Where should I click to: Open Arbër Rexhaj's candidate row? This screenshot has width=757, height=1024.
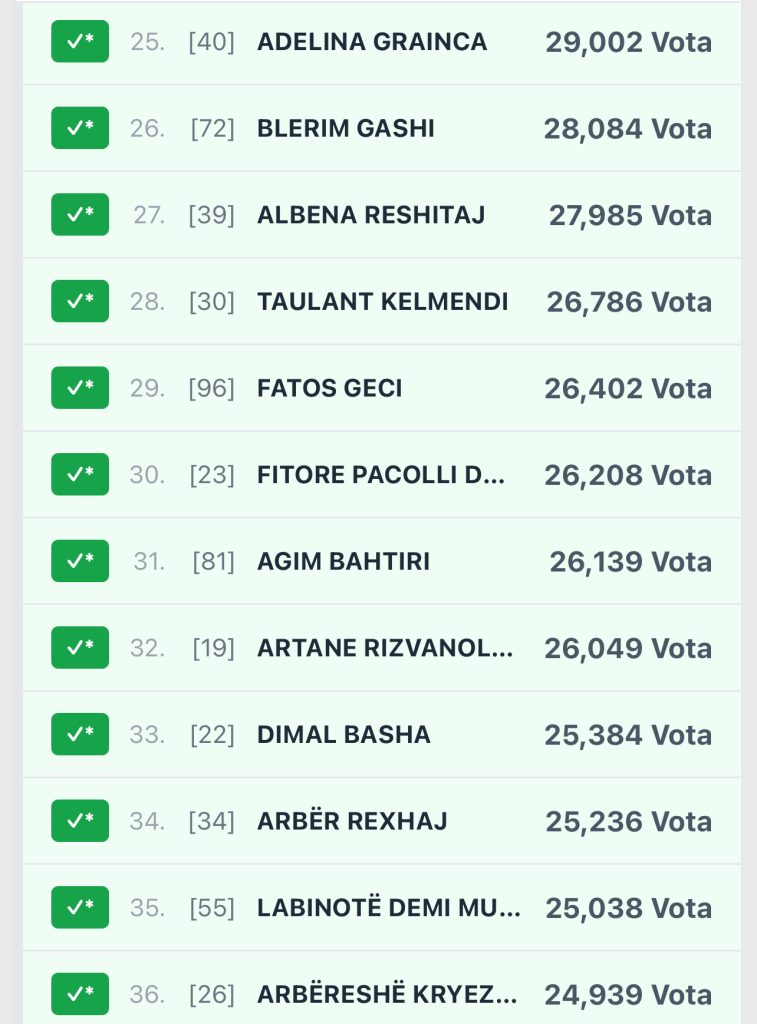pyautogui.click(x=352, y=821)
